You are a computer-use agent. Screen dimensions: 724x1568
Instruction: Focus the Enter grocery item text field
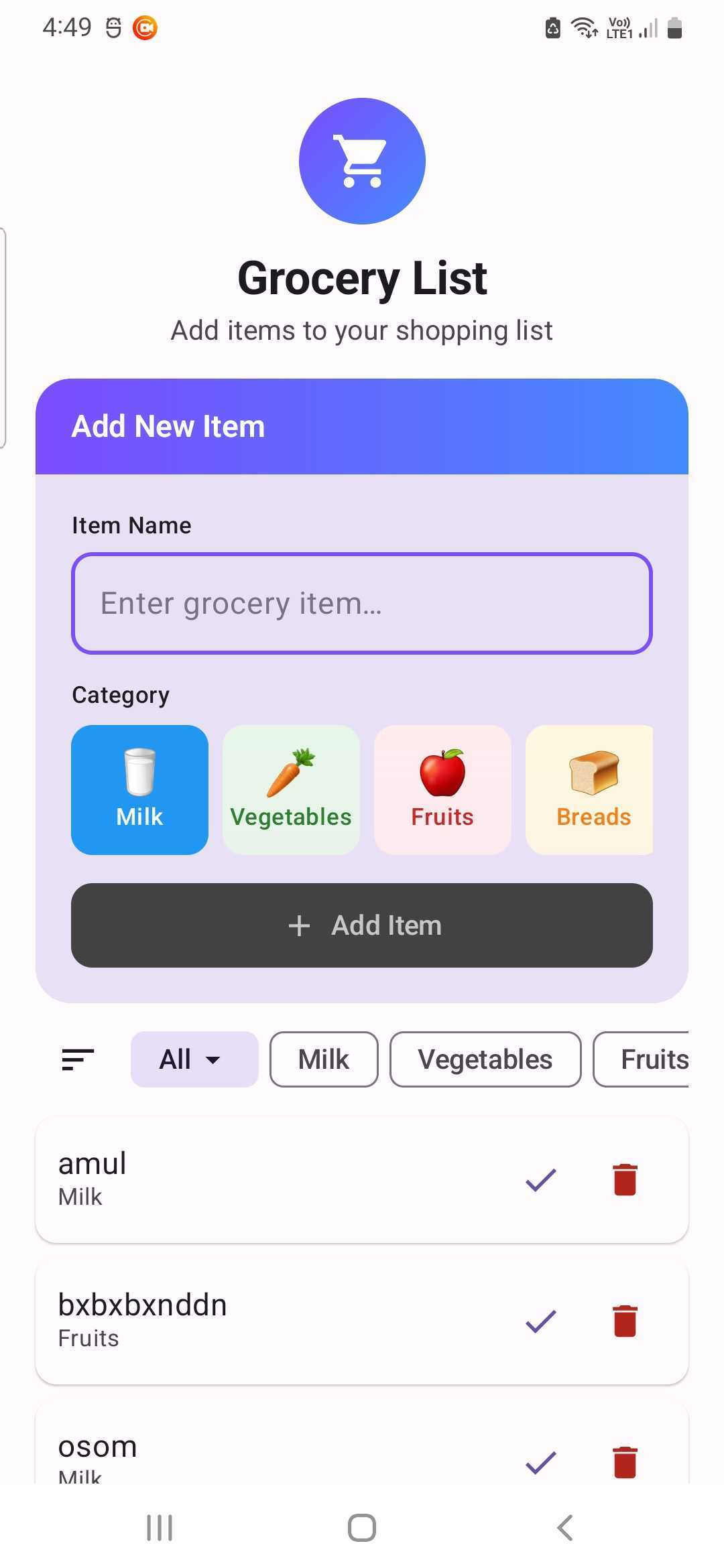click(x=362, y=603)
